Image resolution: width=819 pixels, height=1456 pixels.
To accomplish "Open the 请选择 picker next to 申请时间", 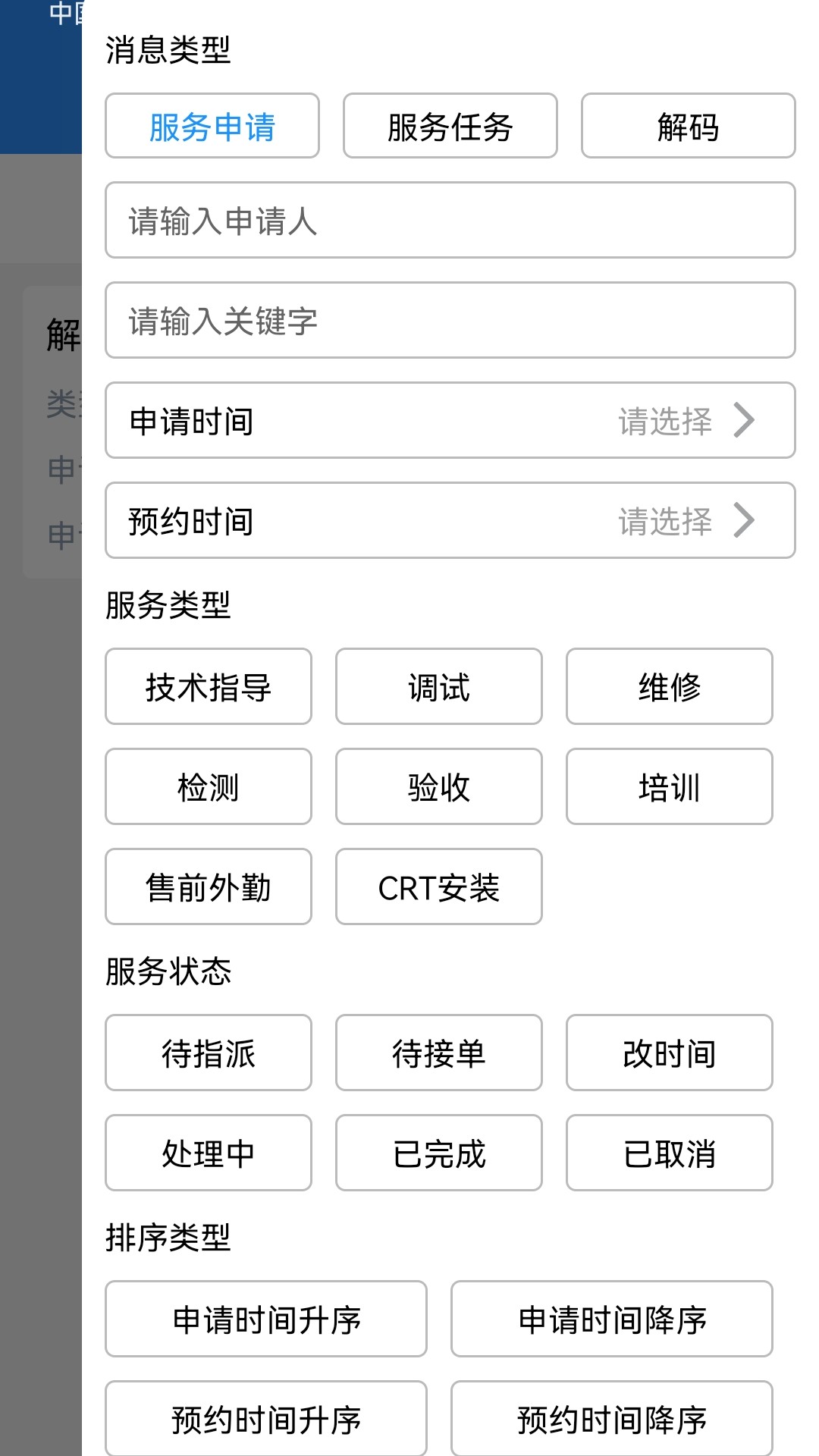I will pyautogui.click(x=665, y=422).
